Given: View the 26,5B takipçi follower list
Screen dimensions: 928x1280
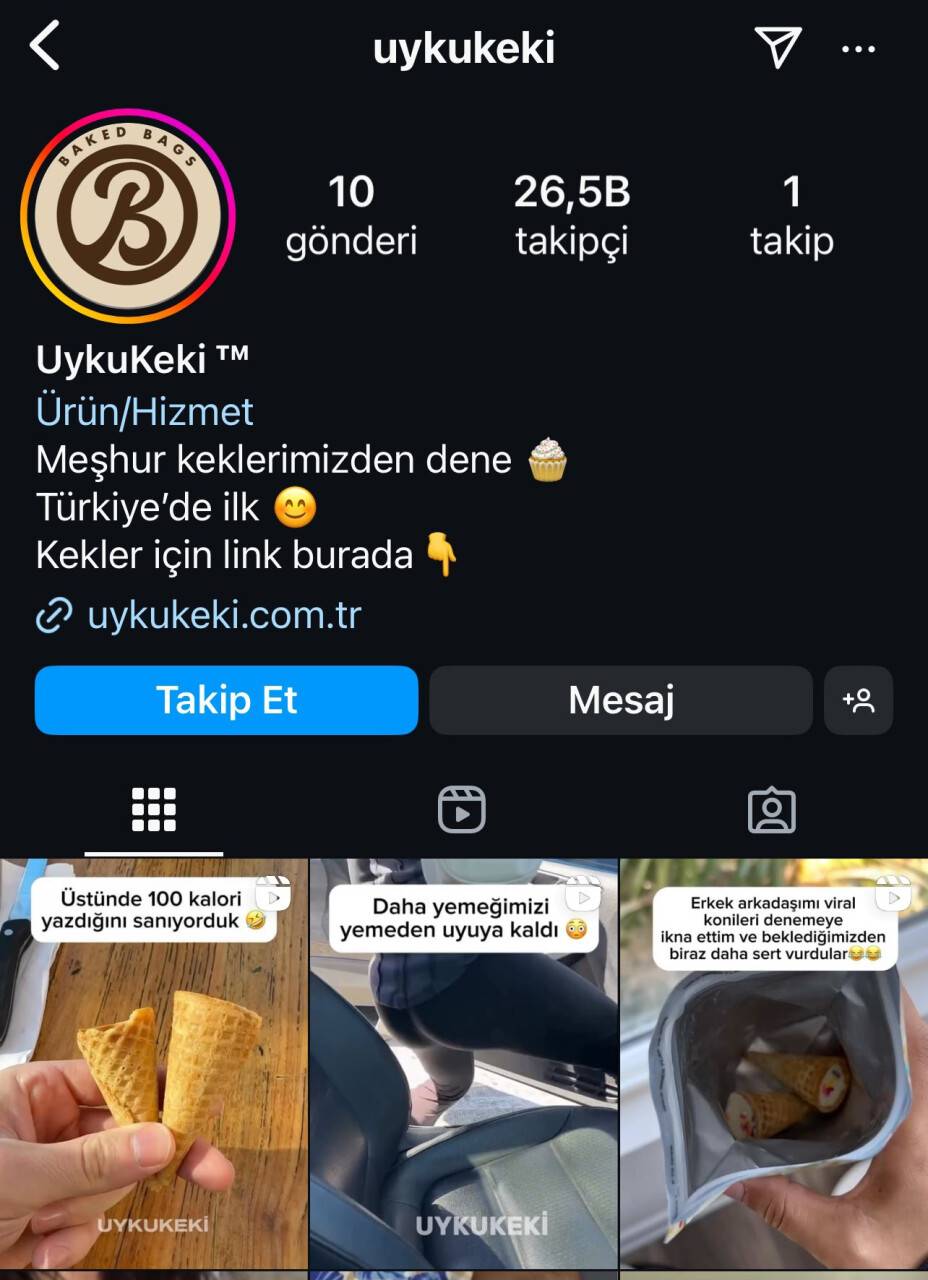Looking at the screenshot, I should (571, 213).
